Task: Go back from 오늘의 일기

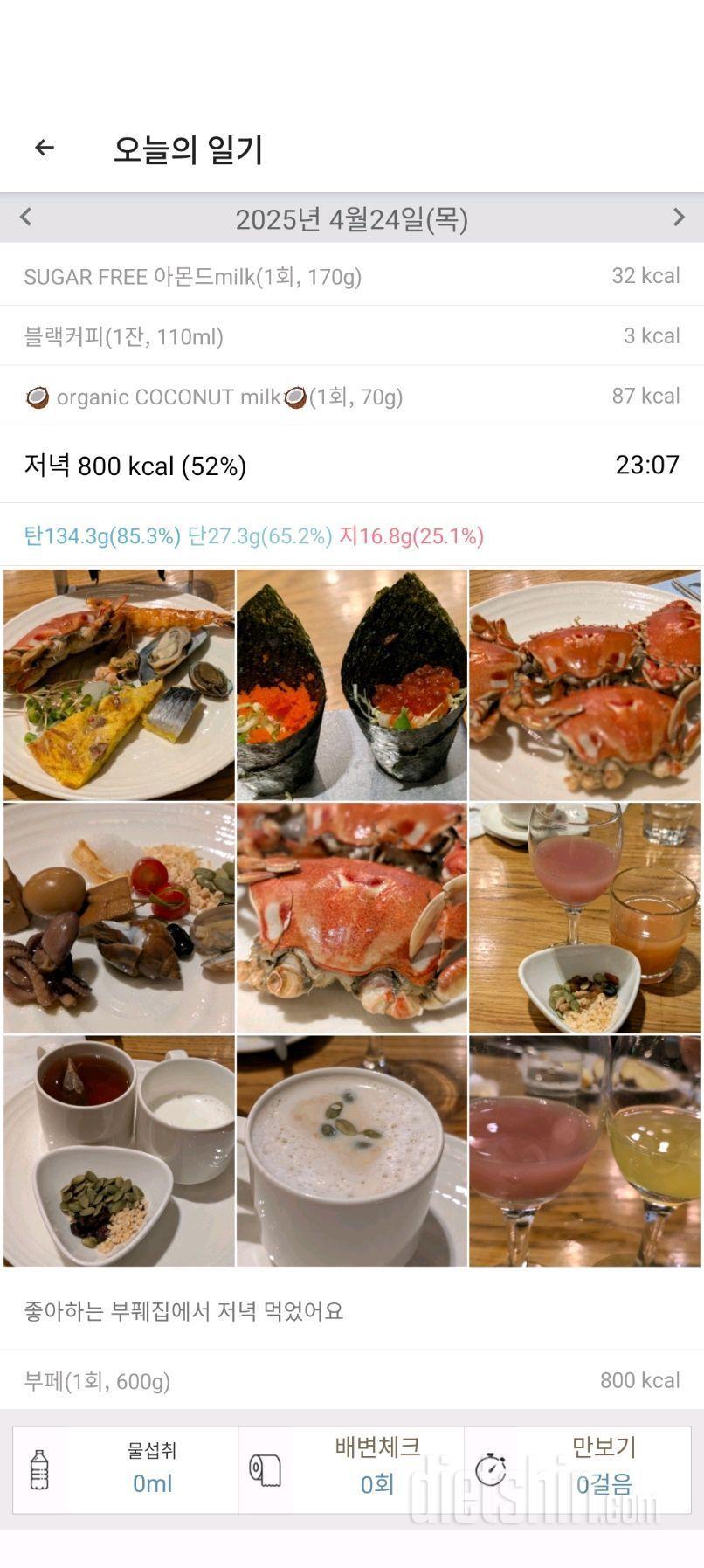Action: click(x=44, y=149)
